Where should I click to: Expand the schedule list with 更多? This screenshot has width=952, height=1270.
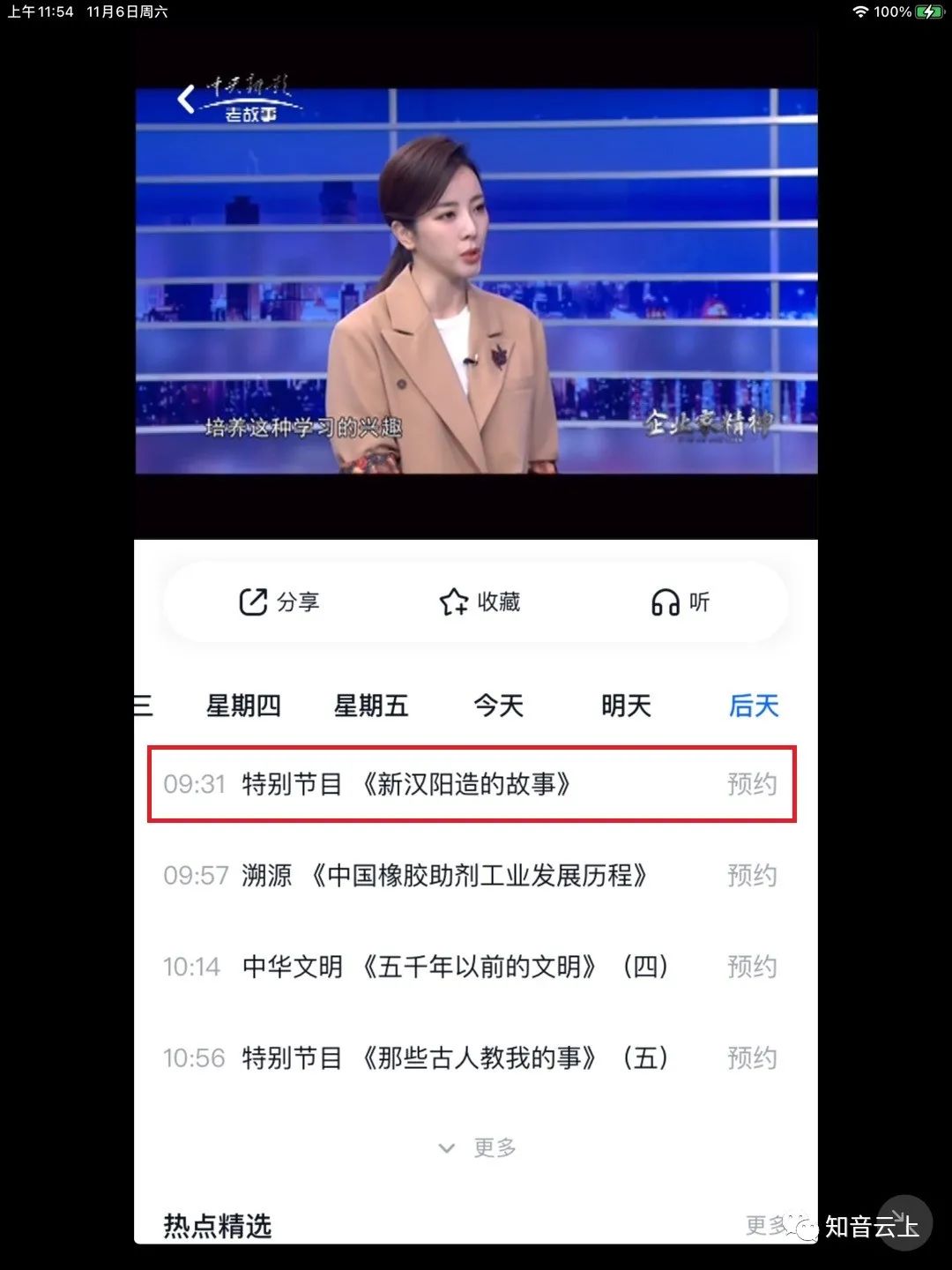(478, 1147)
